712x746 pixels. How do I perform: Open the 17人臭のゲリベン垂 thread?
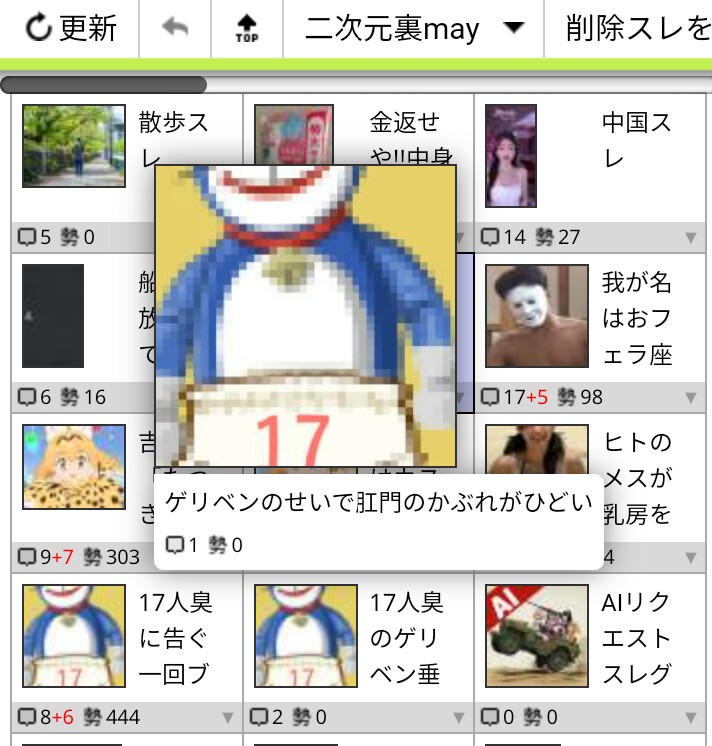(x=406, y=638)
